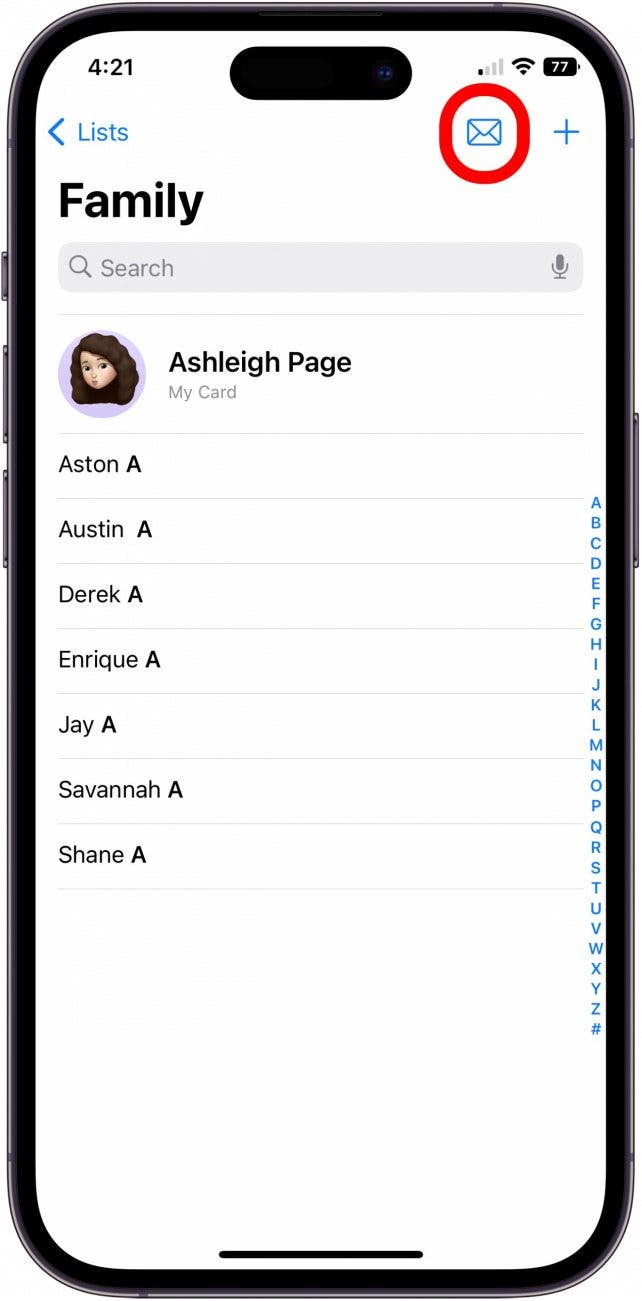Email the Family list via envelope icon
This screenshot has height=1301, width=642.
click(x=484, y=132)
